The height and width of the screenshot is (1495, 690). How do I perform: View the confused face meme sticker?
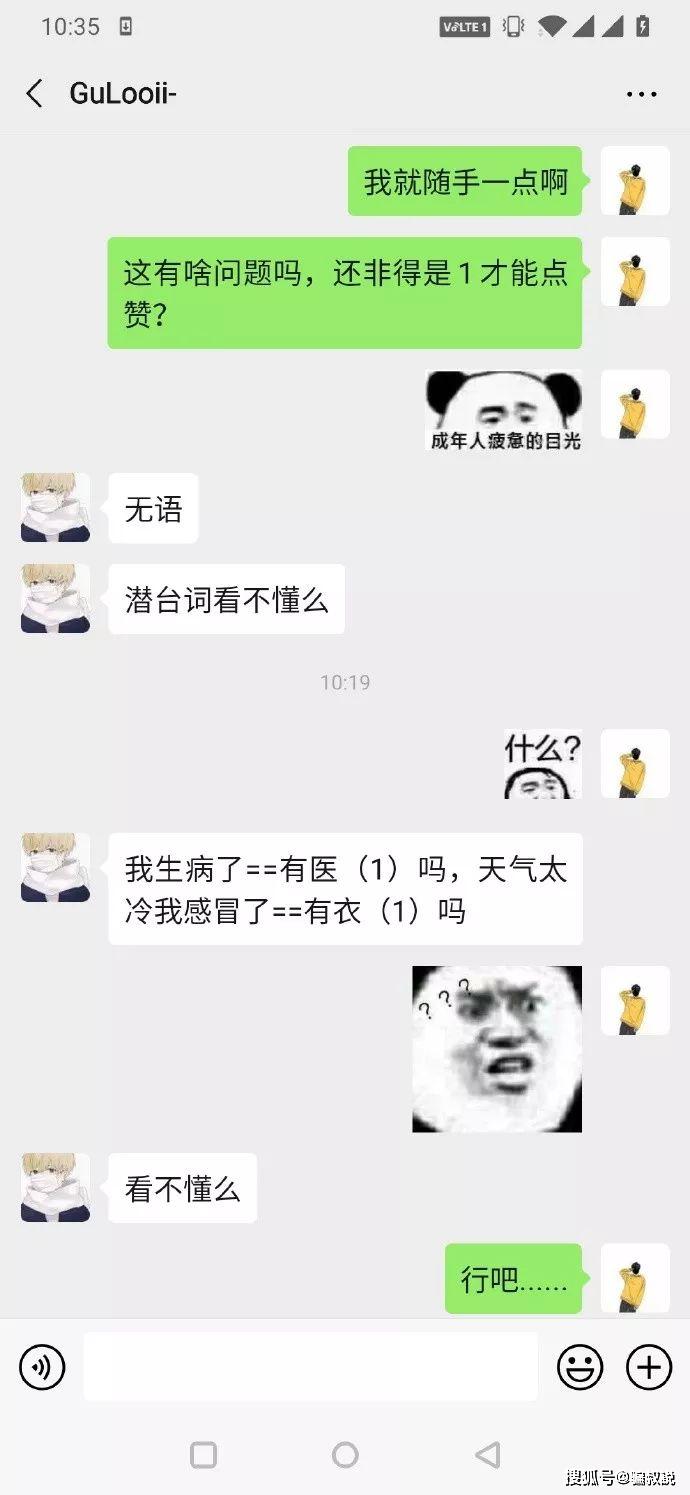(497, 1049)
